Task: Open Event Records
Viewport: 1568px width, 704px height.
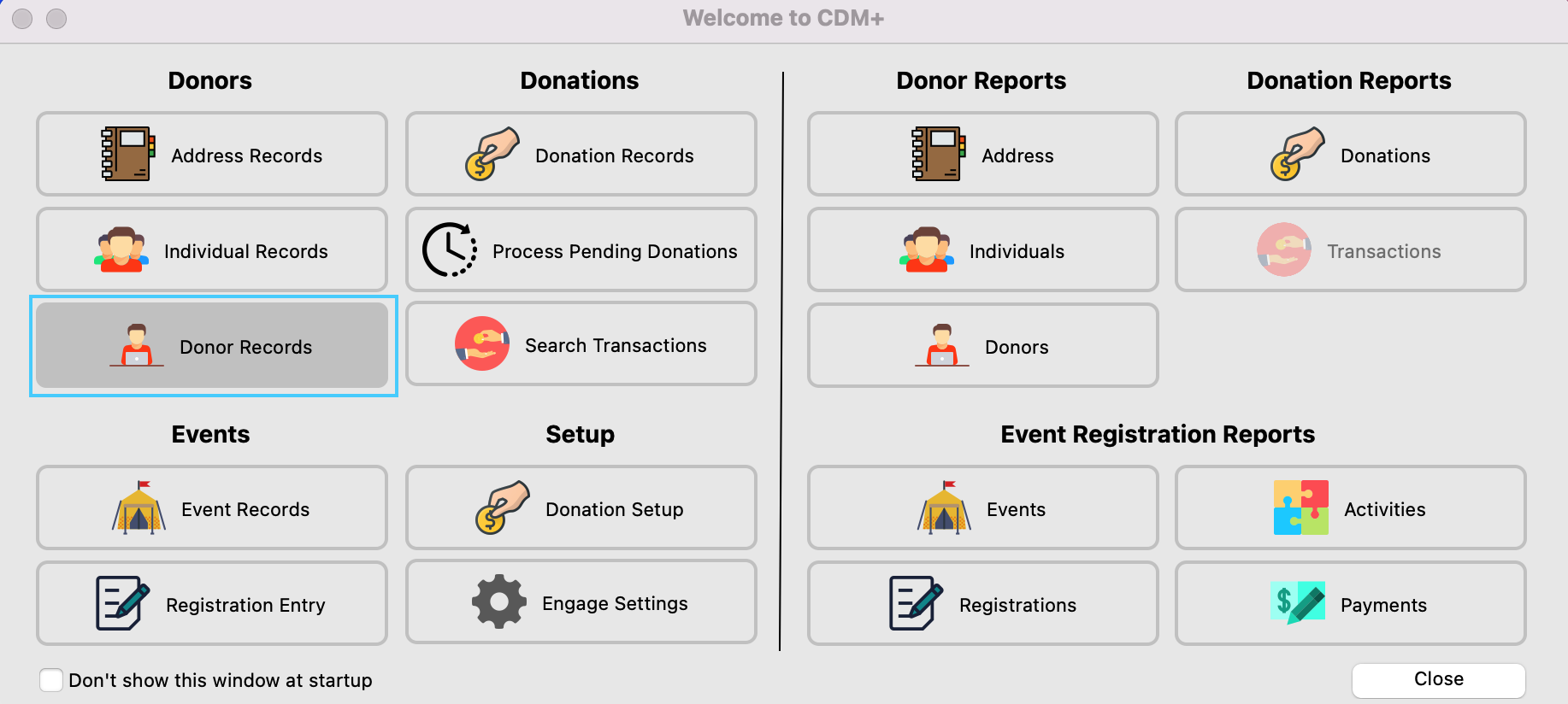Action: [x=212, y=508]
